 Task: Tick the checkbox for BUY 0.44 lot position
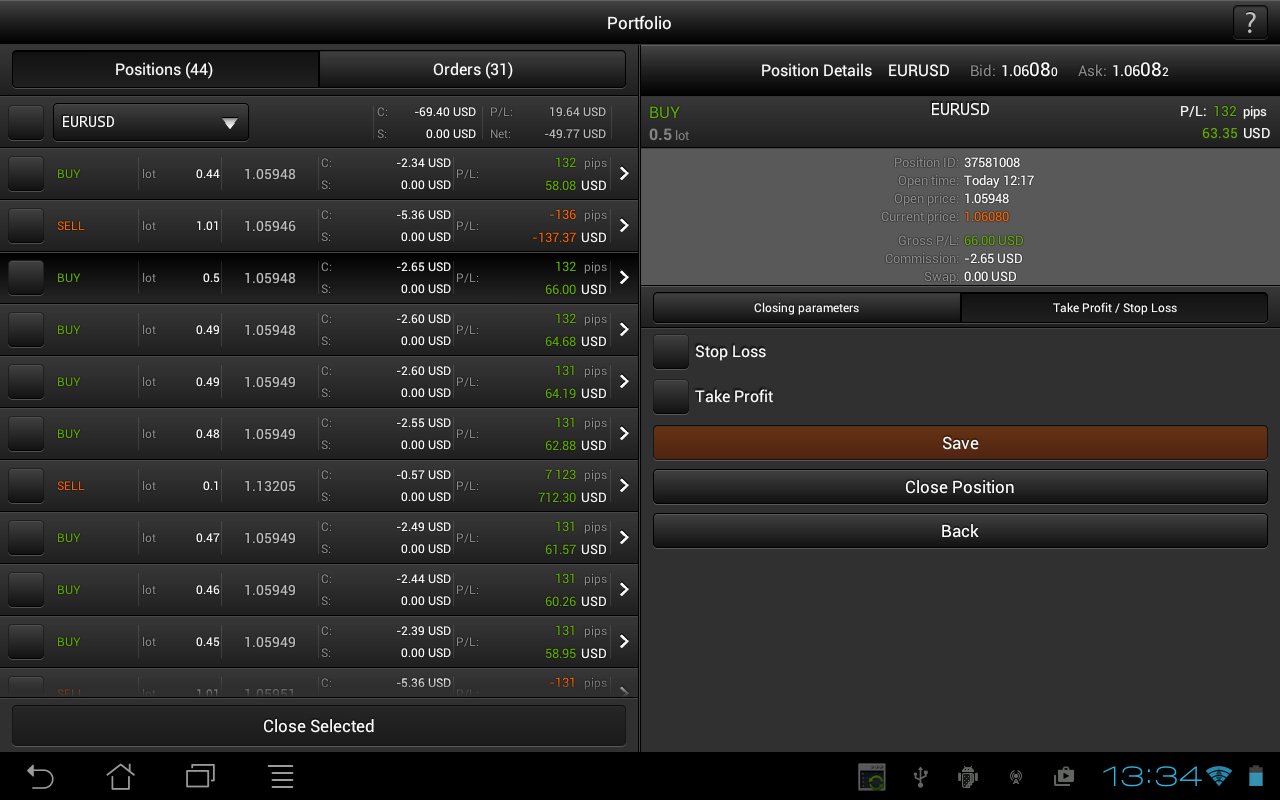point(26,174)
